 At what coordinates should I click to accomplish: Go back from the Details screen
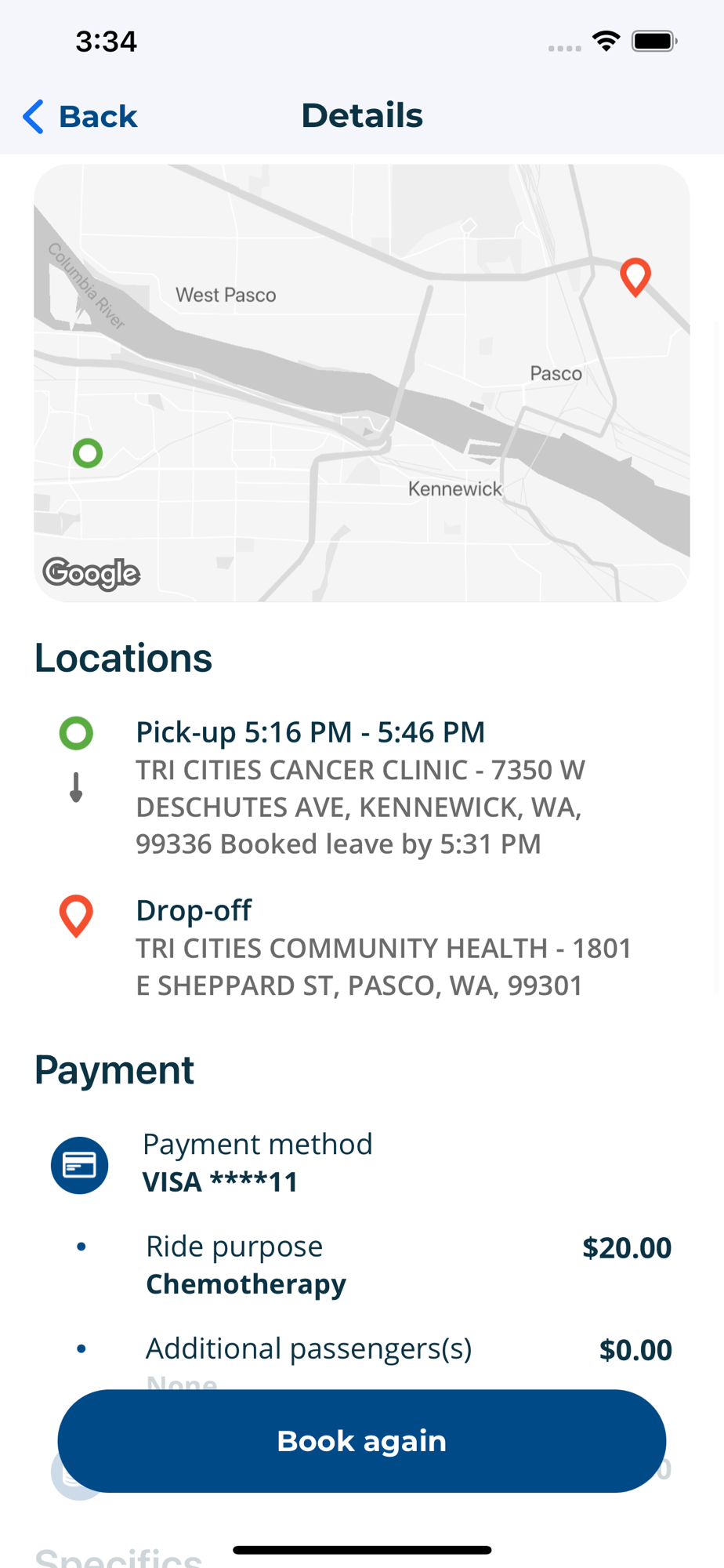pos(81,117)
